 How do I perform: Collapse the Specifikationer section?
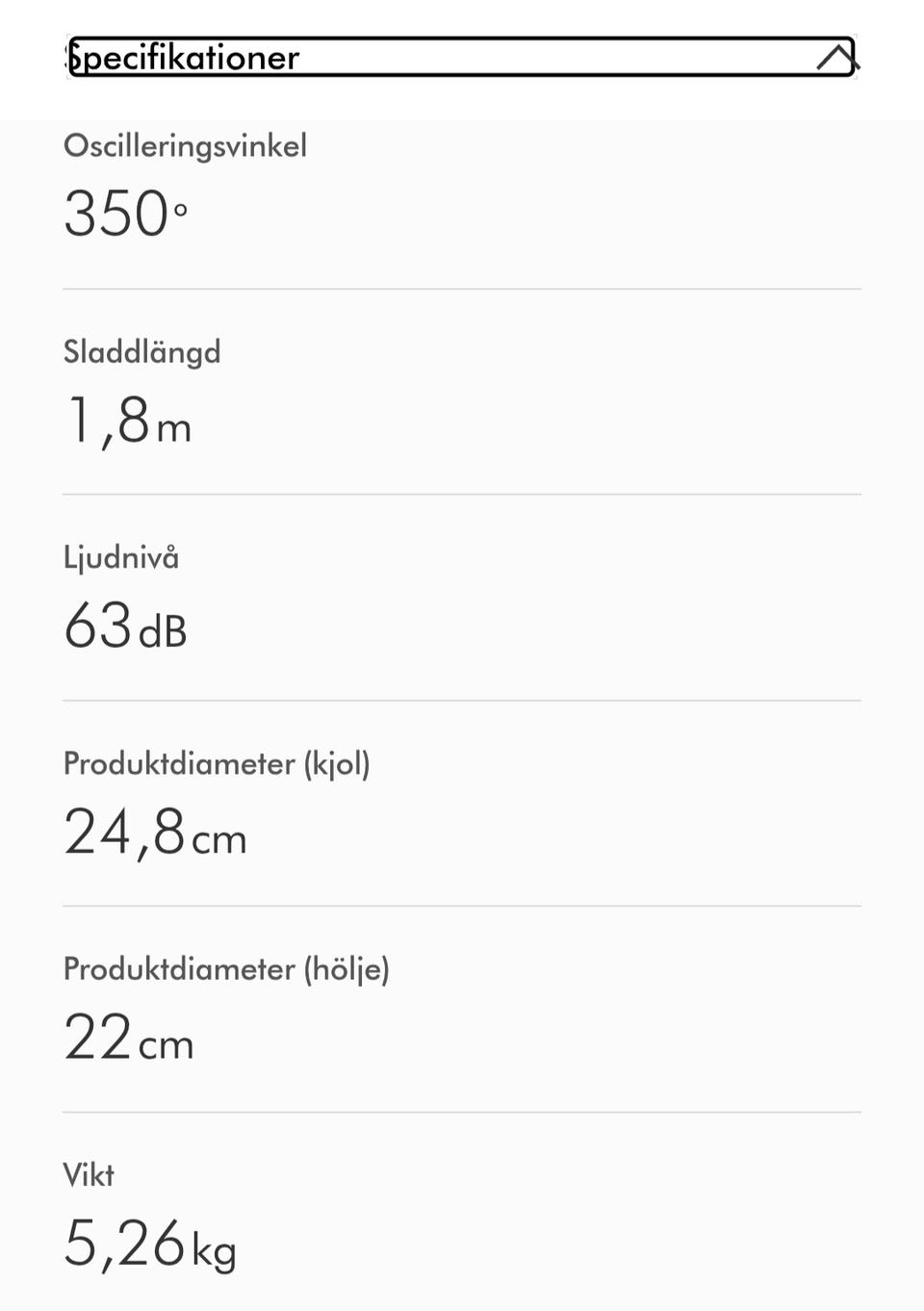click(x=835, y=58)
